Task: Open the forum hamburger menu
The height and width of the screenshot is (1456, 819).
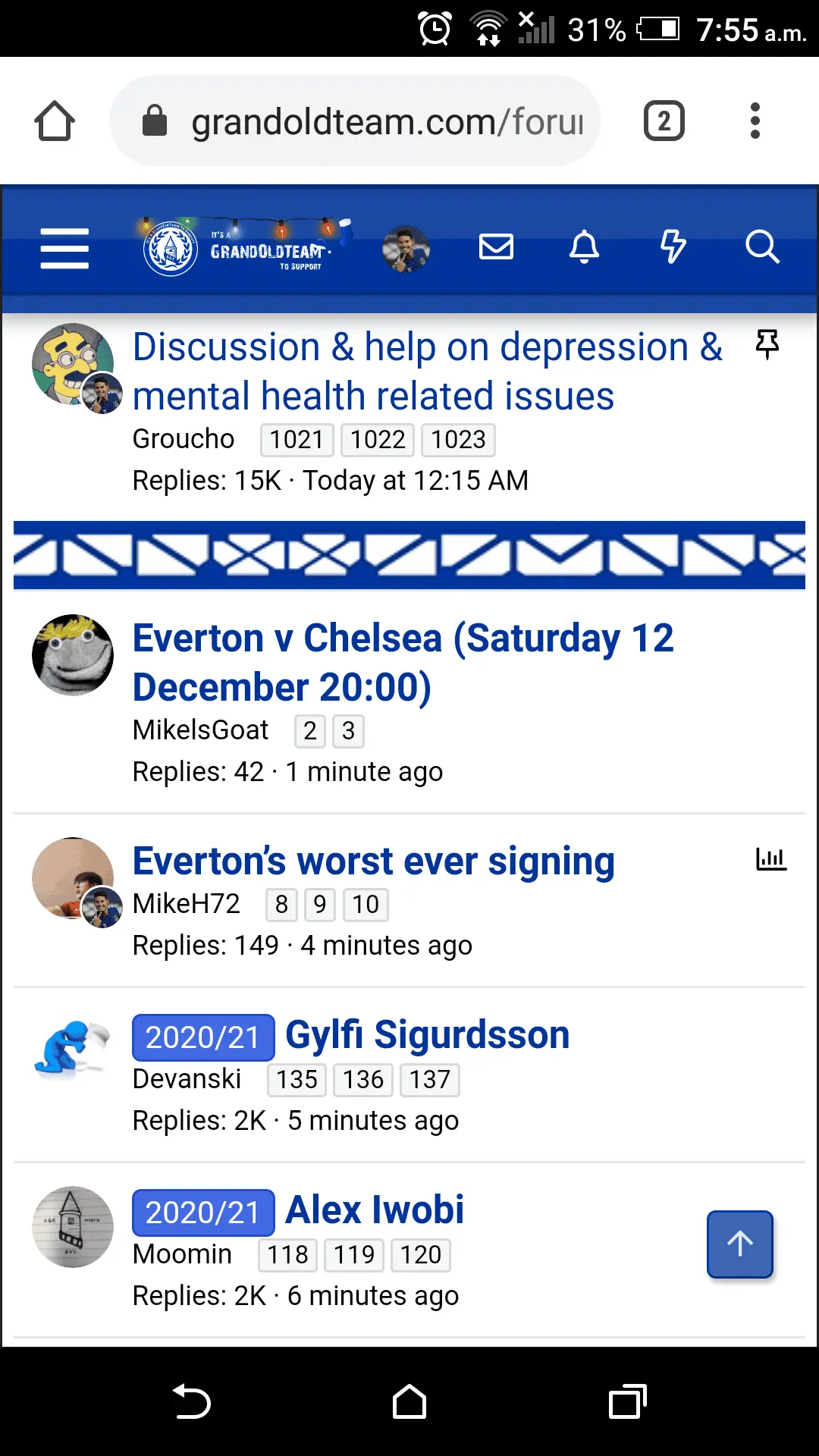Action: (x=64, y=248)
